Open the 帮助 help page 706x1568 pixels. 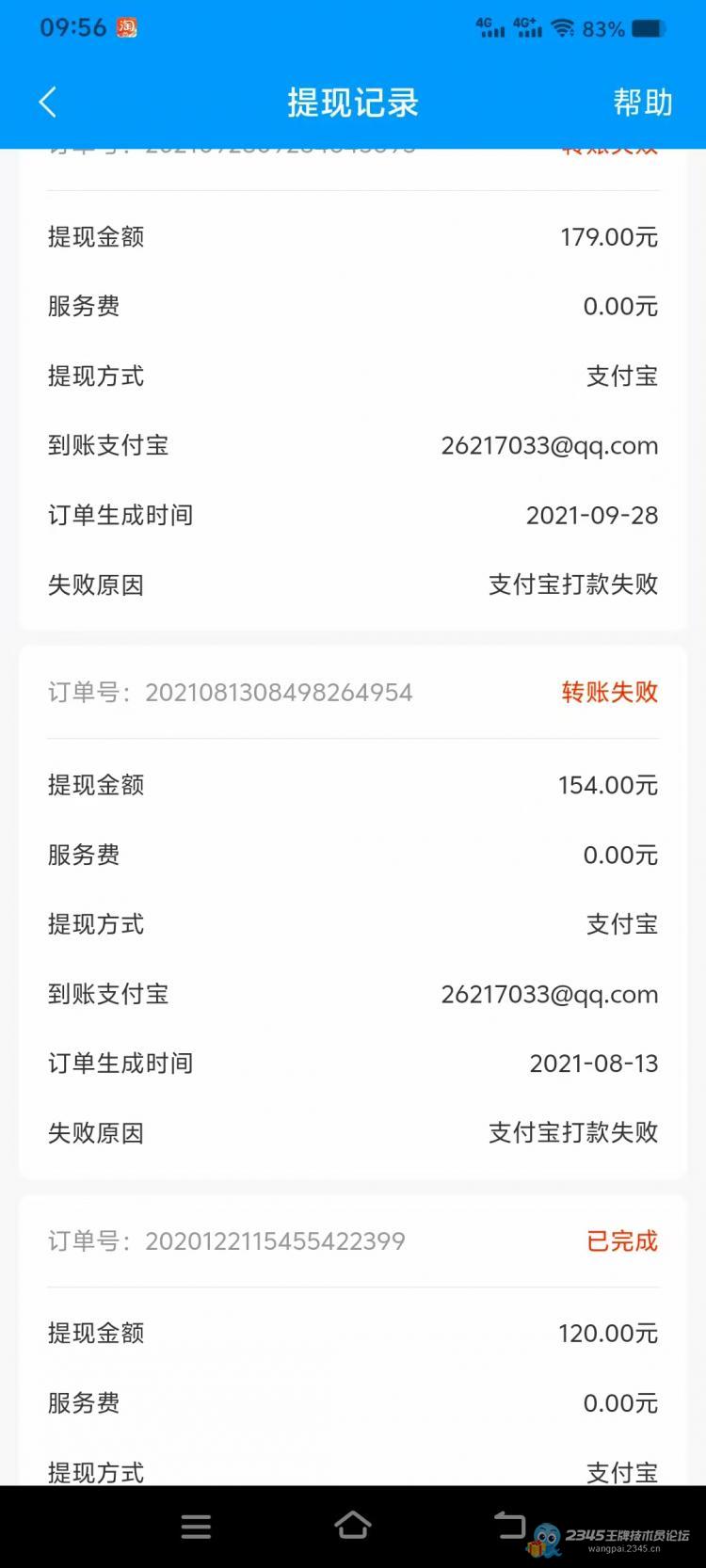[x=643, y=102]
